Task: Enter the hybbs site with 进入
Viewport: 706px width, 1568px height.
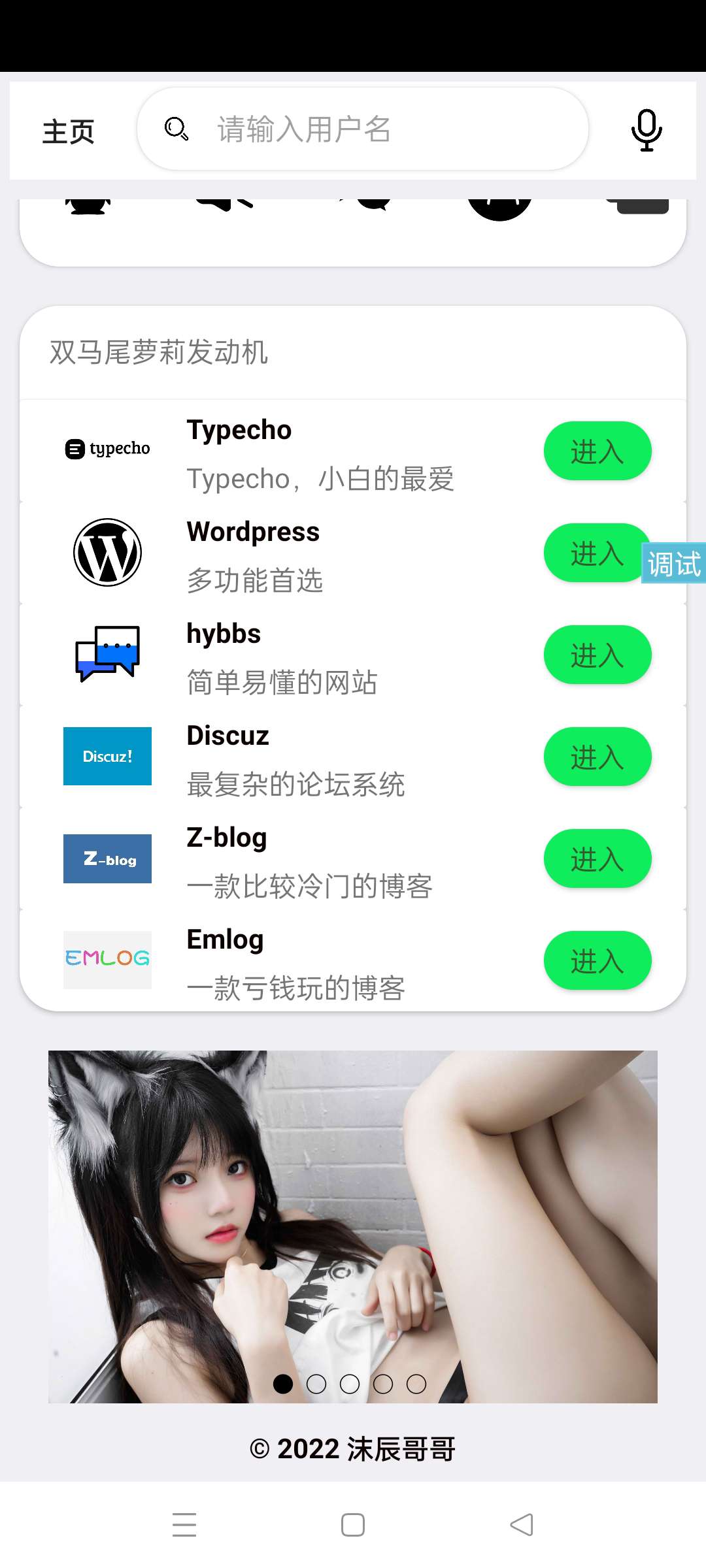Action: click(597, 655)
